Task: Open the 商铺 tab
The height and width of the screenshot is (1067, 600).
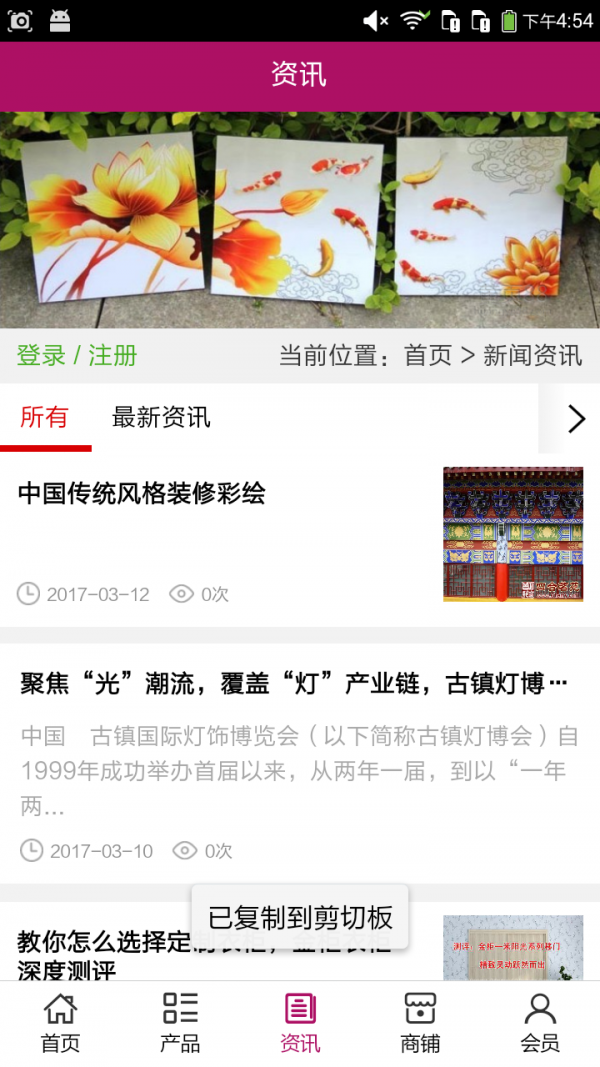Action: [x=420, y=1022]
